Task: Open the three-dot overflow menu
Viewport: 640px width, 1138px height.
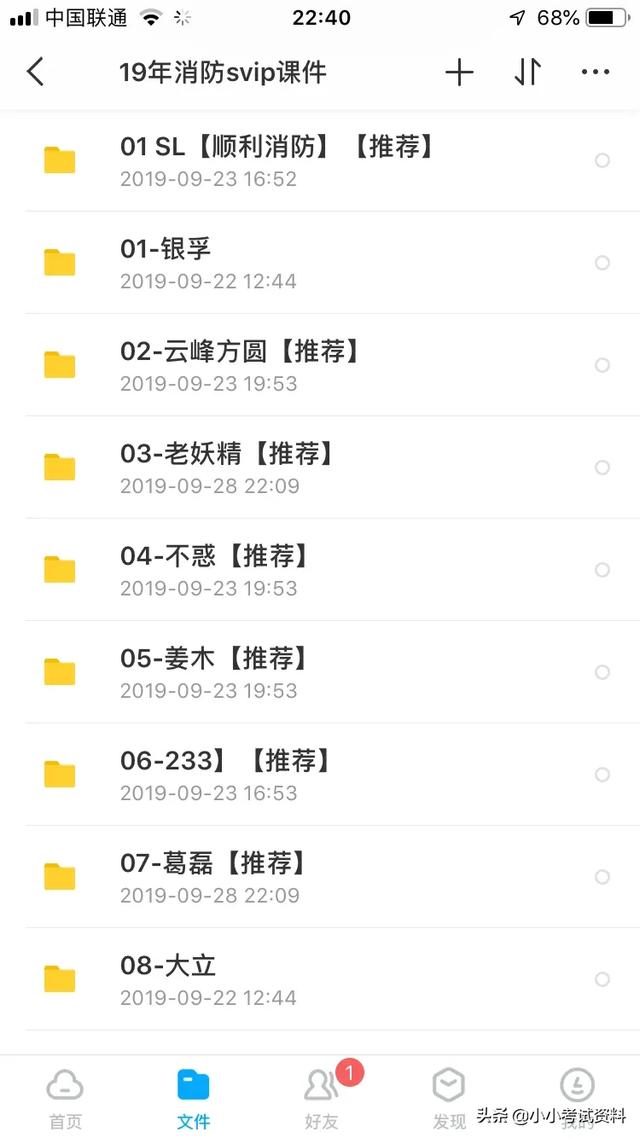Action: pos(595,72)
